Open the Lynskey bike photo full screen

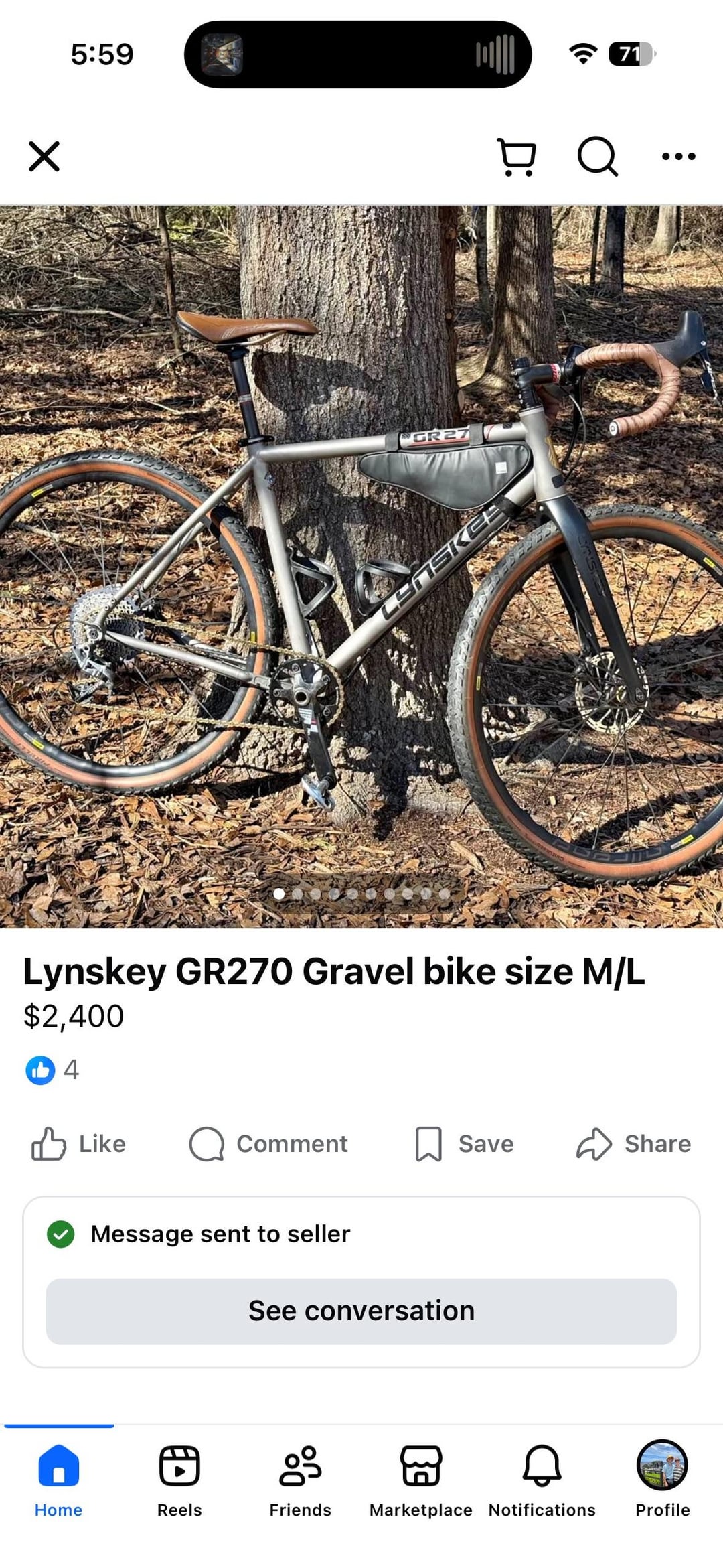pyautogui.click(x=361, y=566)
